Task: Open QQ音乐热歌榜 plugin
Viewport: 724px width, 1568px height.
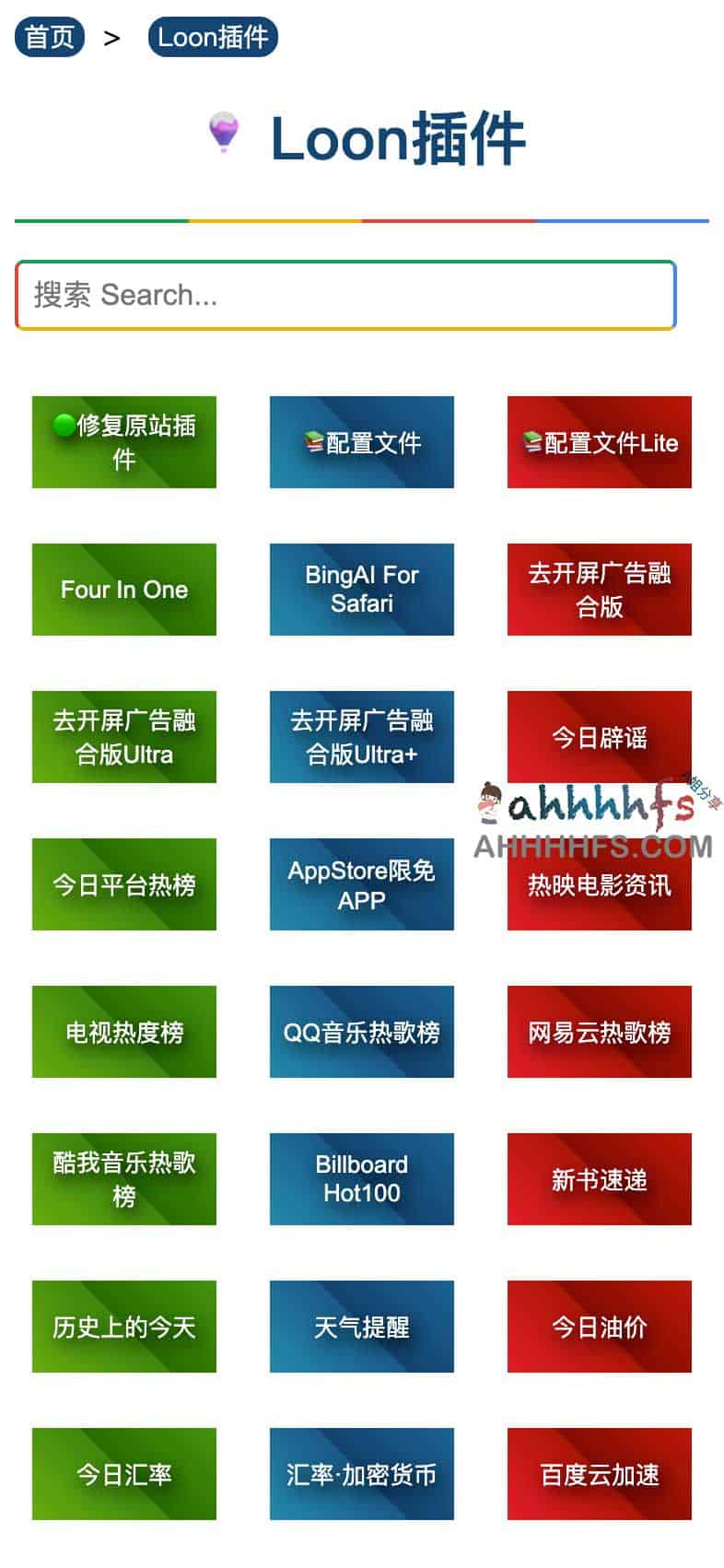Action: pos(362,1032)
